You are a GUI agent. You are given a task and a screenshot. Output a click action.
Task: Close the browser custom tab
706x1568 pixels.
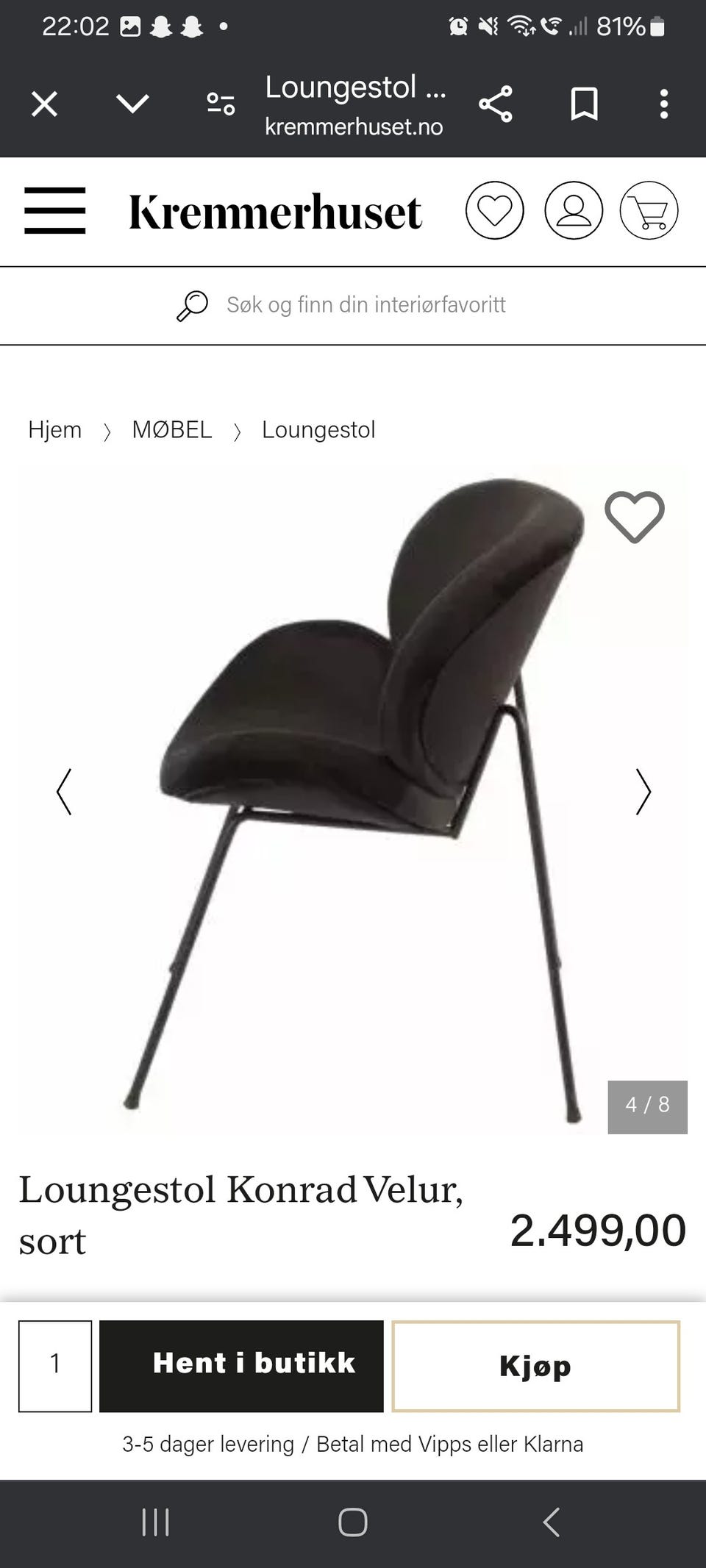point(44,104)
